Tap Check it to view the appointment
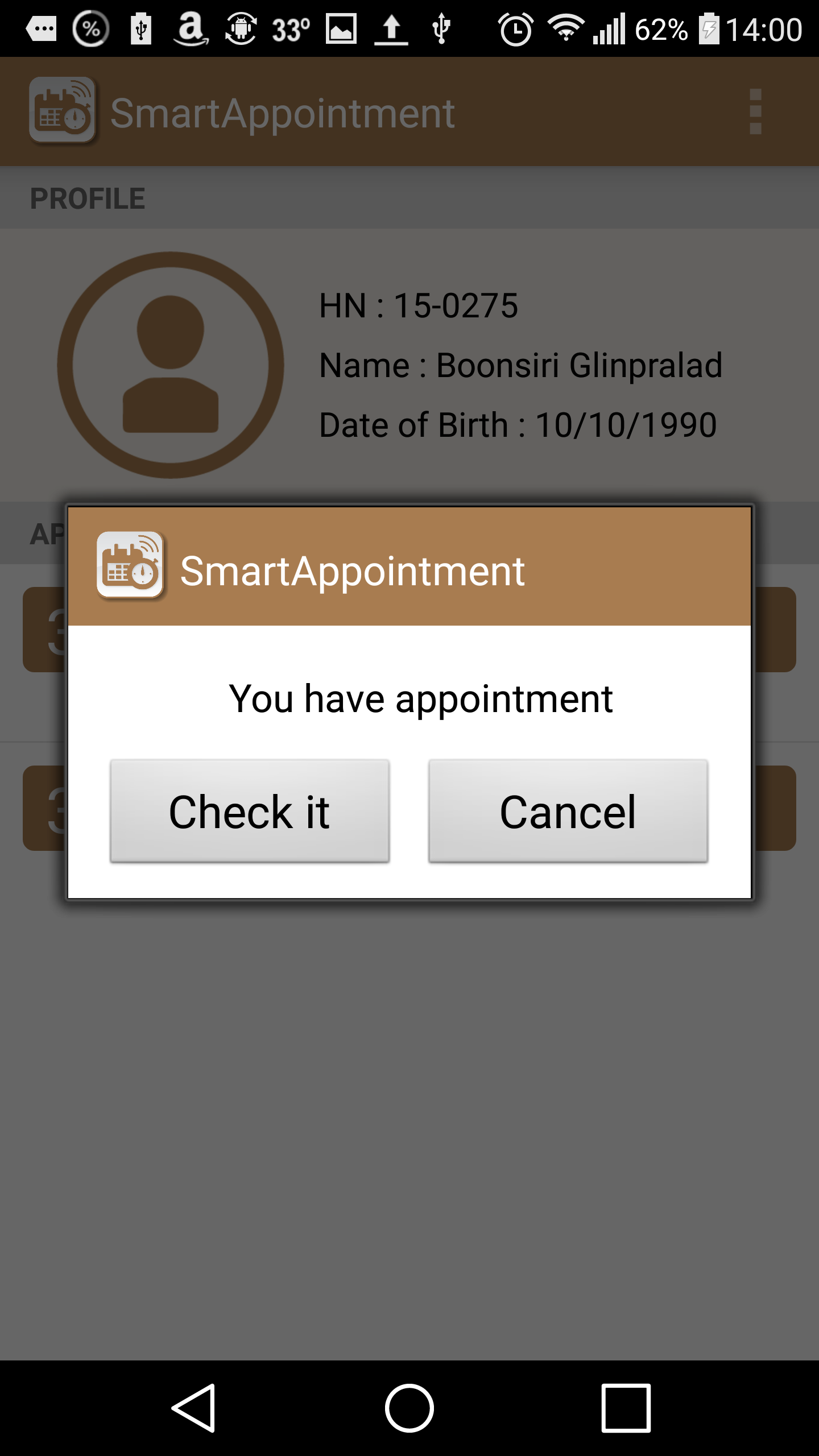819x1456 pixels. pyautogui.click(x=250, y=811)
